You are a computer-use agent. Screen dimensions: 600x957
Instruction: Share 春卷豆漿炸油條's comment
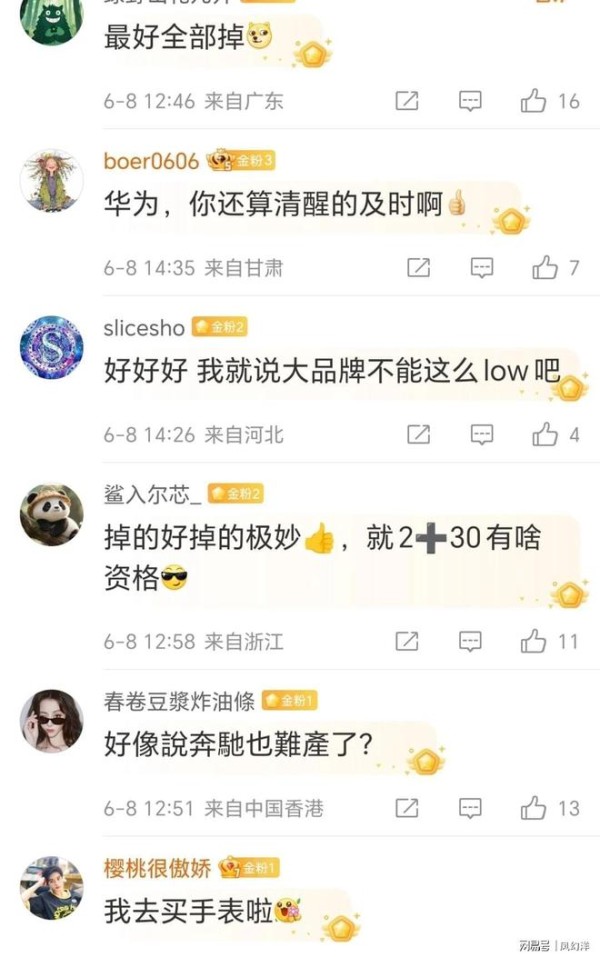tap(407, 807)
